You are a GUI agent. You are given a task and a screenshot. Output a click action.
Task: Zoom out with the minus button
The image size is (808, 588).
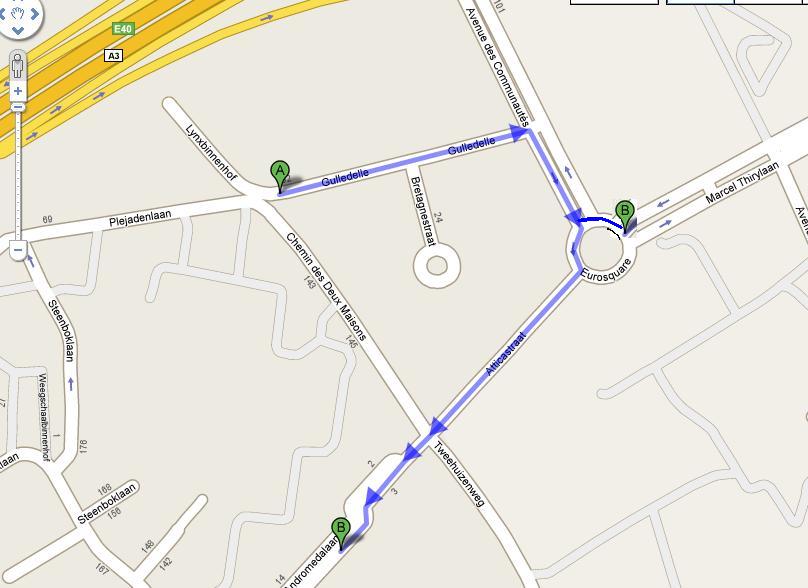[x=18, y=251]
